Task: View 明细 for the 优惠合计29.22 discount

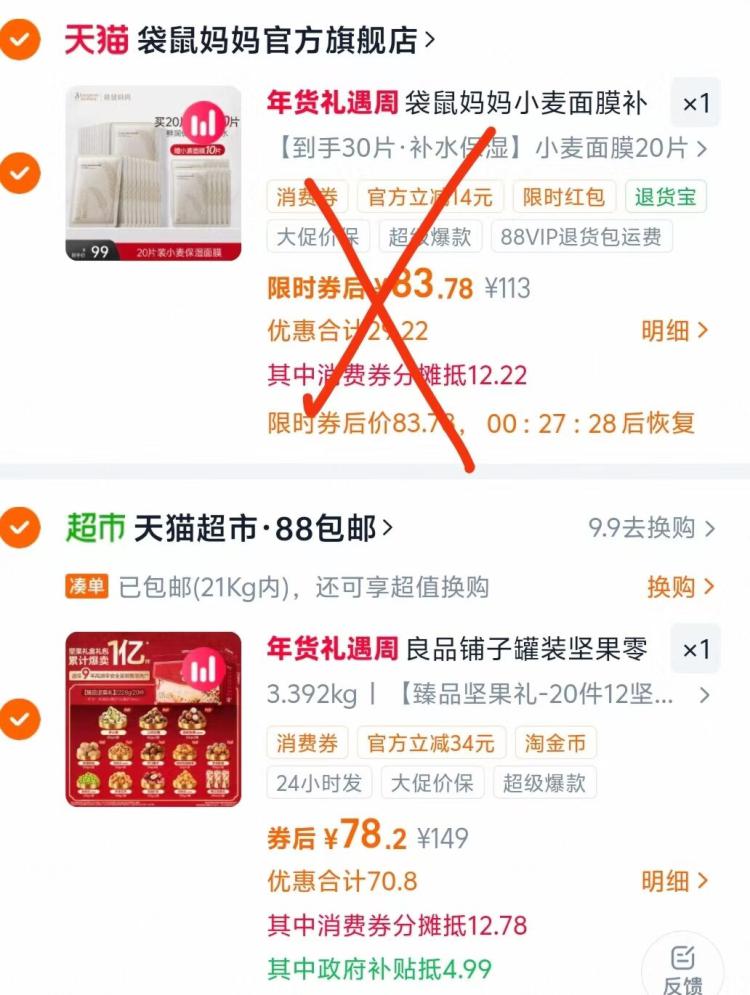Action: (674, 331)
